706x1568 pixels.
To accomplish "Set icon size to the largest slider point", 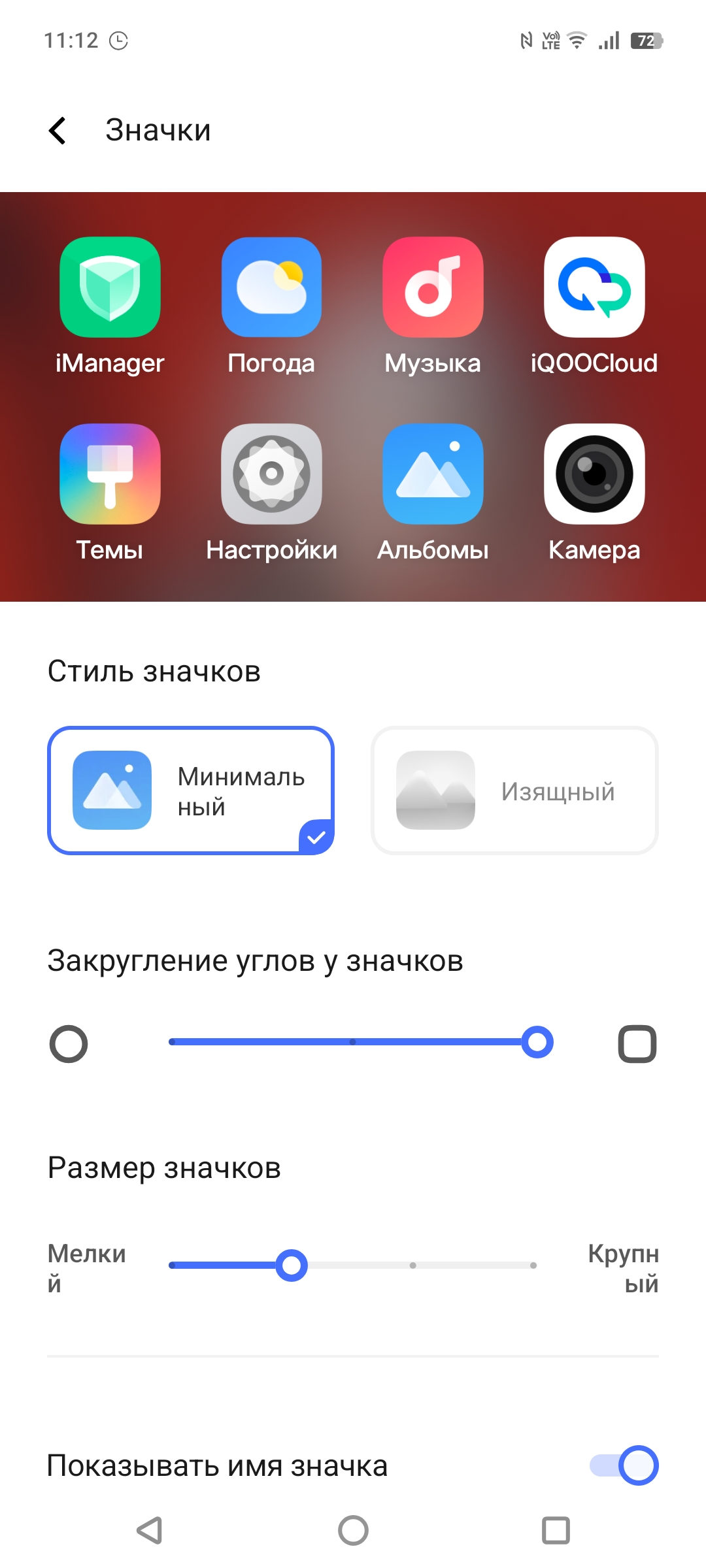I will click(x=533, y=1266).
